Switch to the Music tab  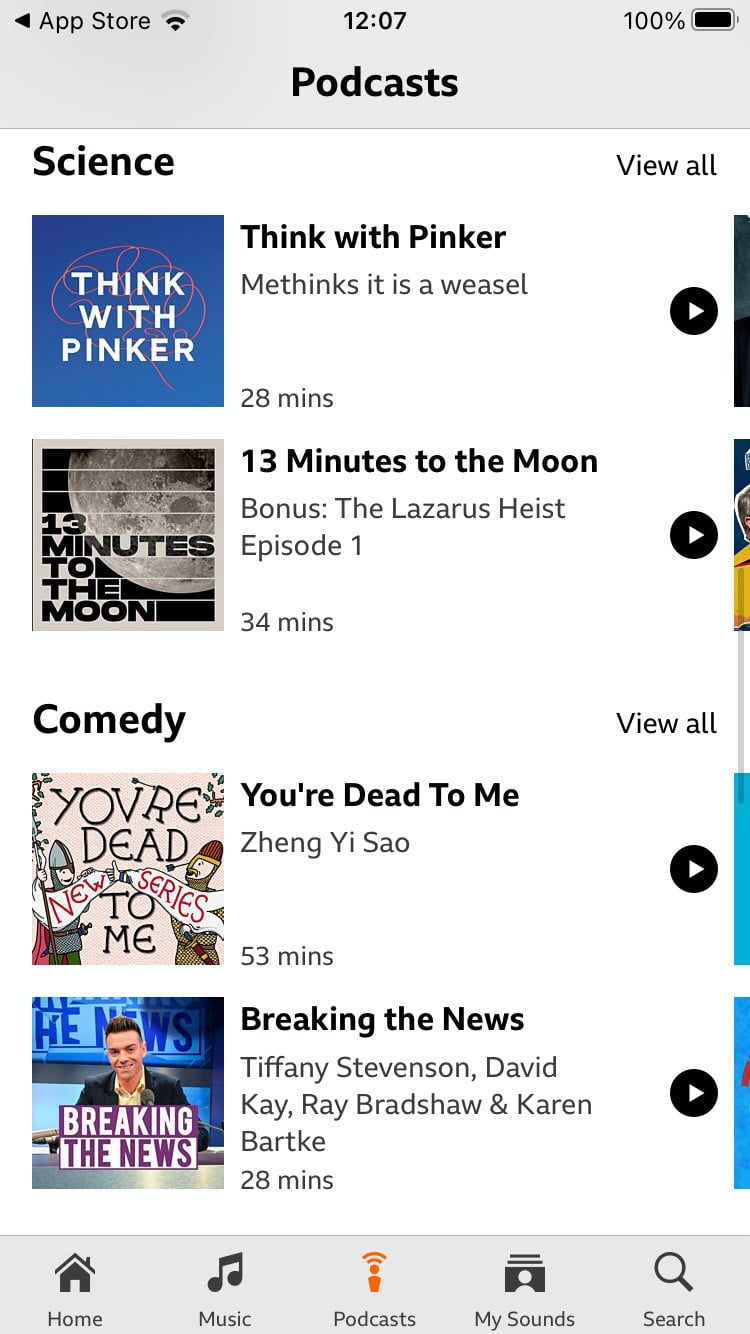pyautogui.click(x=225, y=1289)
